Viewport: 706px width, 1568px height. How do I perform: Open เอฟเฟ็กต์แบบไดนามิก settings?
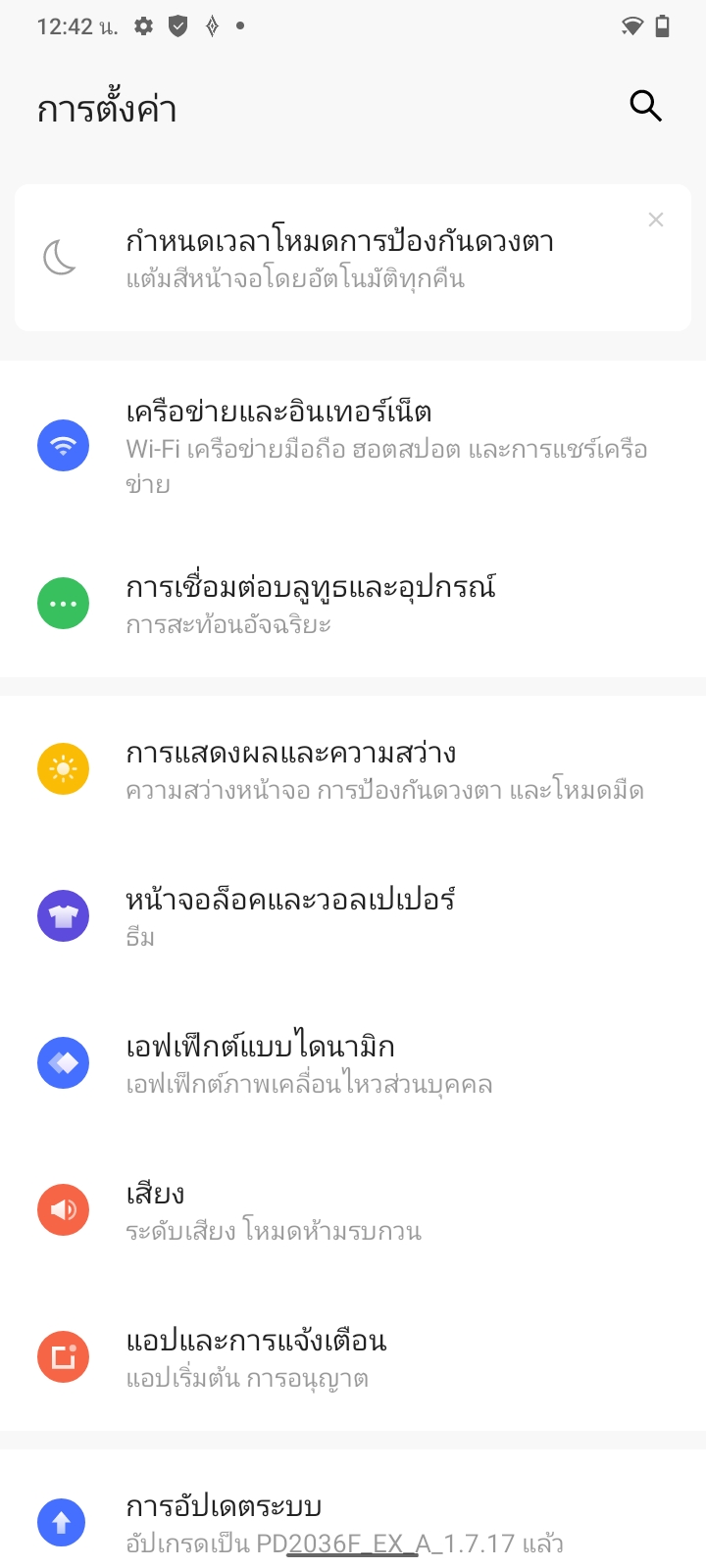pos(353,1063)
